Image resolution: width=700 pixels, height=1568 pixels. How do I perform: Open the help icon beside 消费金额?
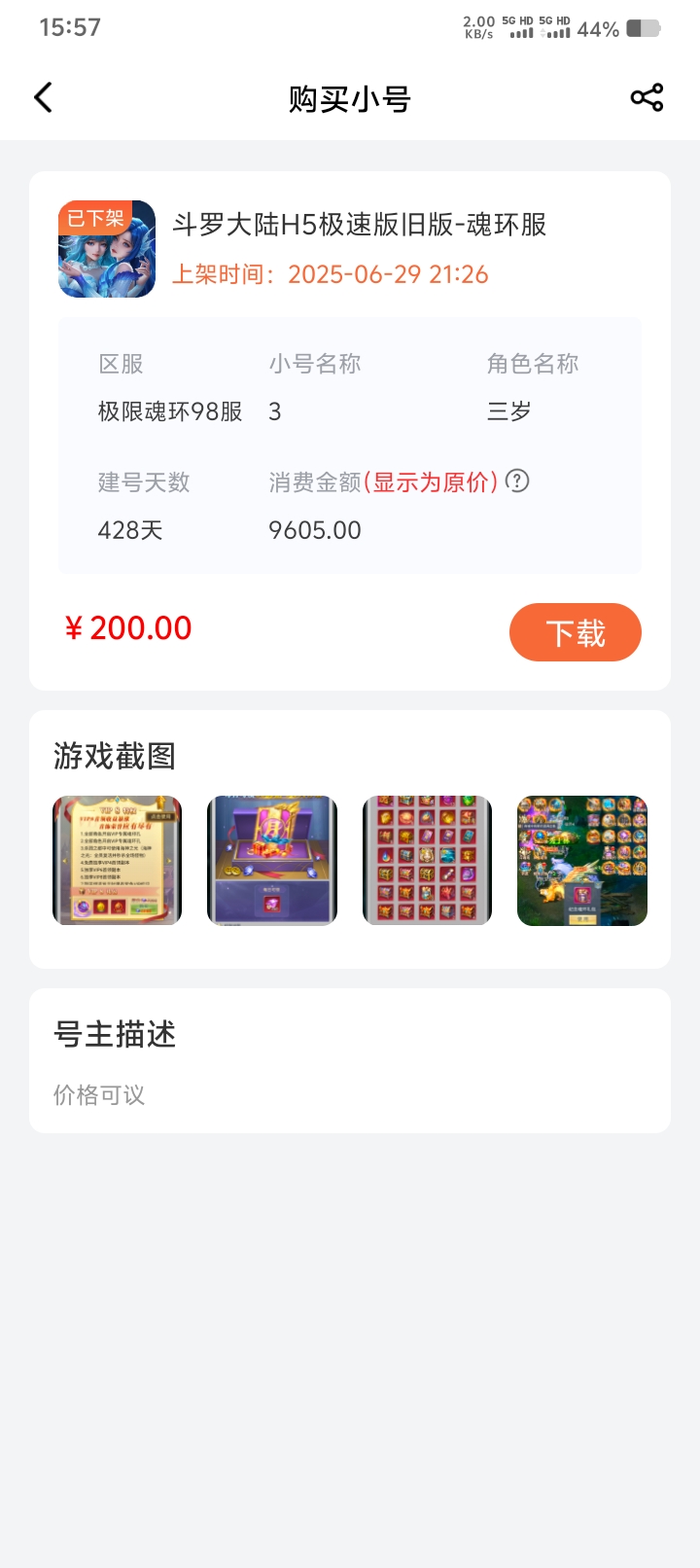pos(517,481)
